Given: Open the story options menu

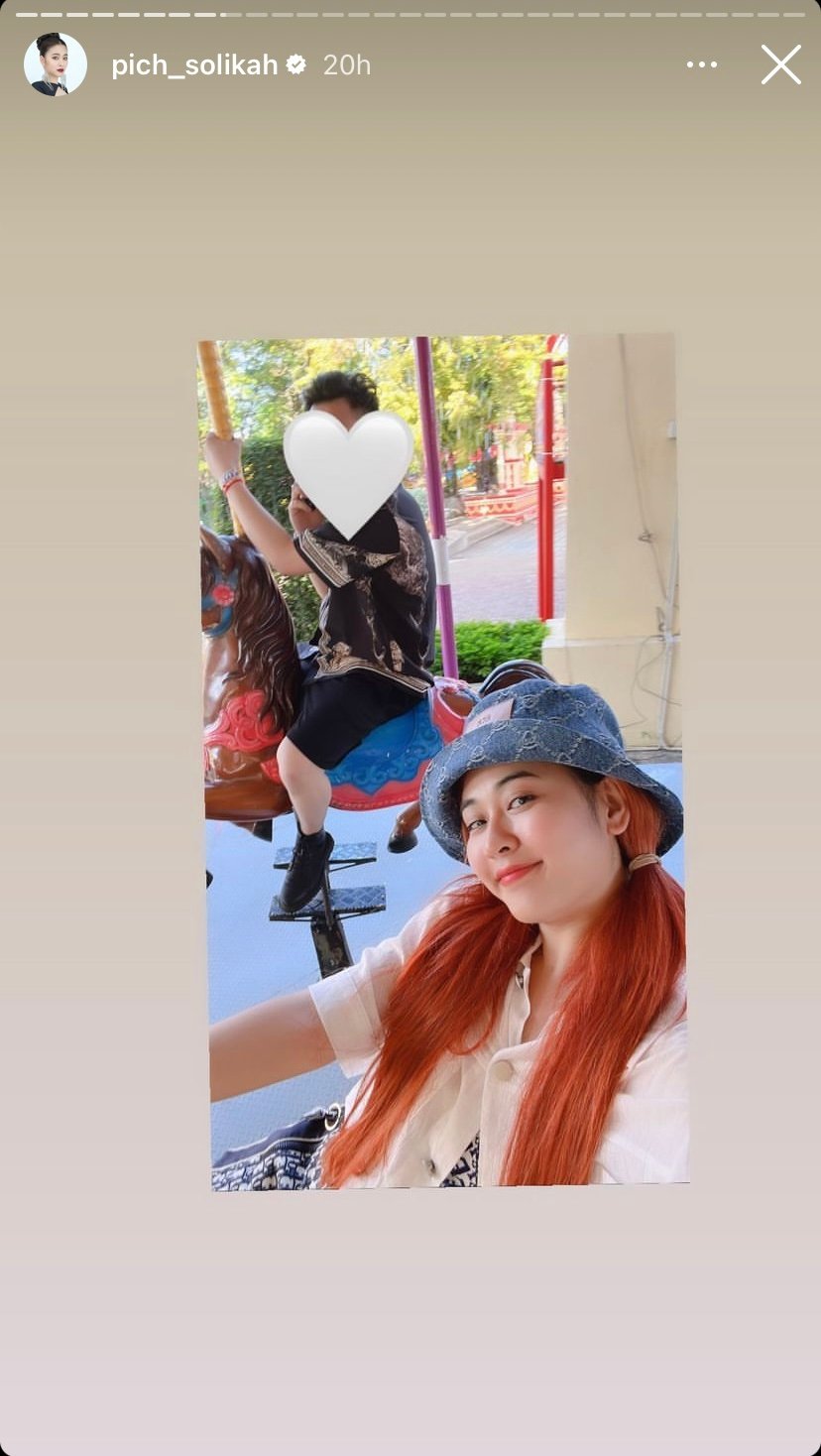Looking at the screenshot, I should (x=701, y=65).
